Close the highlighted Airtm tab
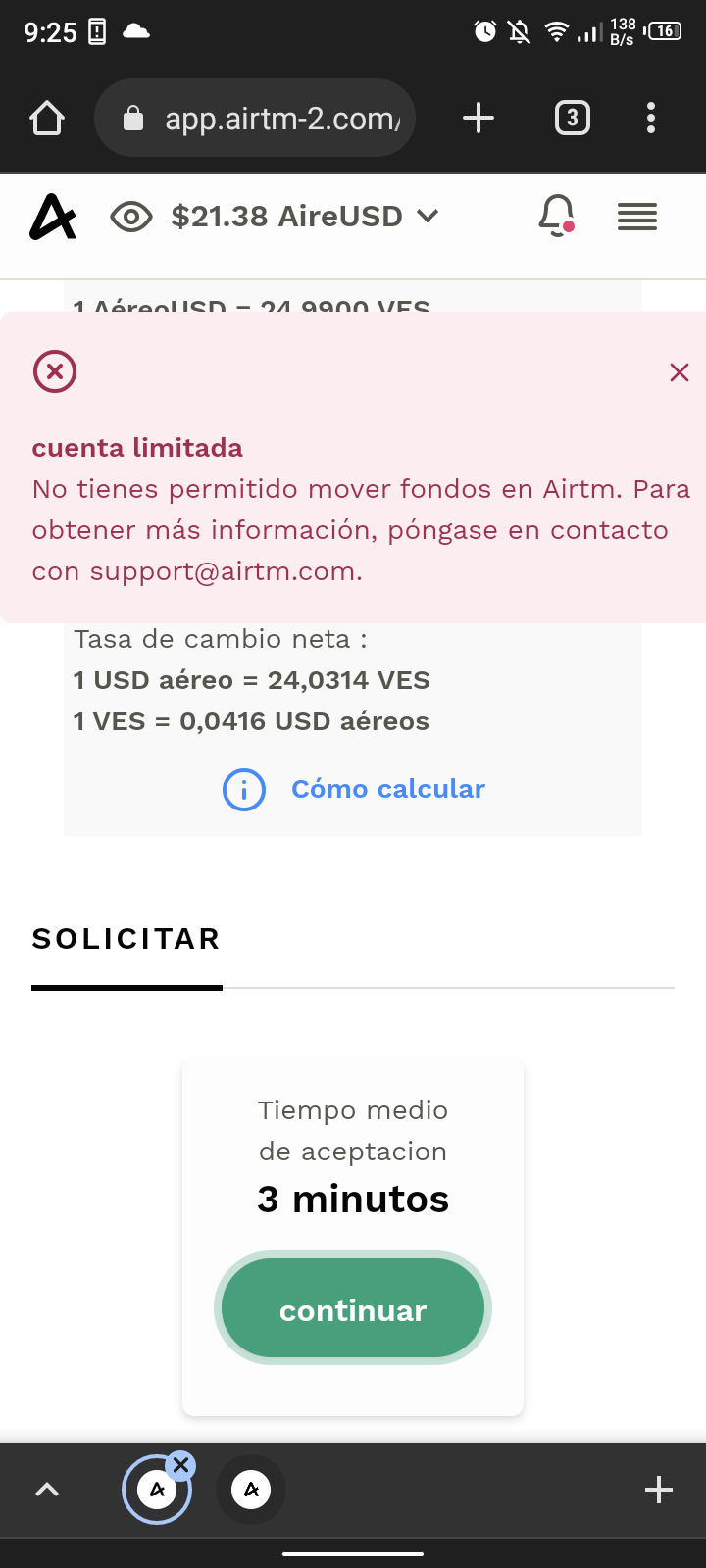Viewport: 706px width, 1568px height. (180, 1466)
